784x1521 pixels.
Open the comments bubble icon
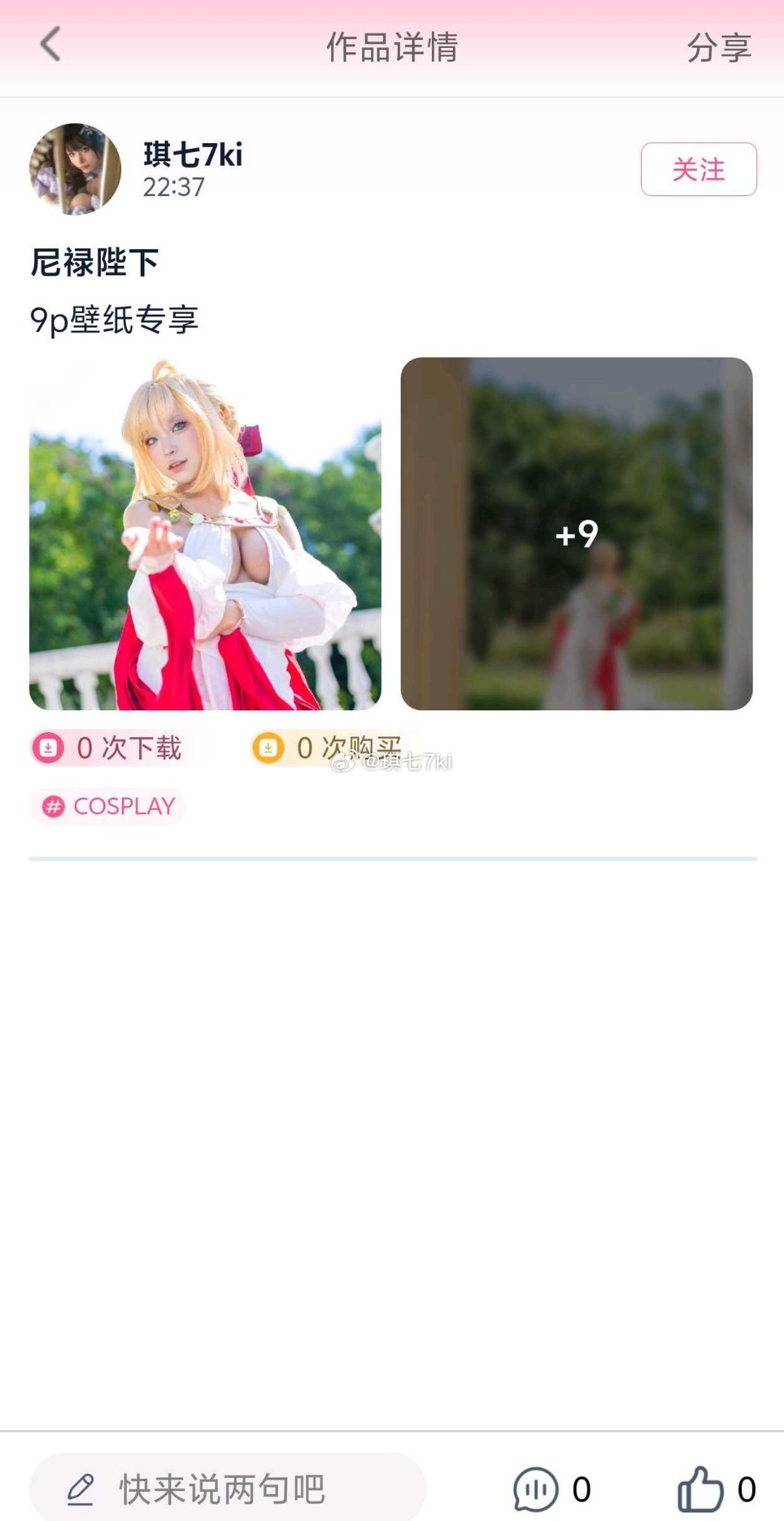(536, 1489)
